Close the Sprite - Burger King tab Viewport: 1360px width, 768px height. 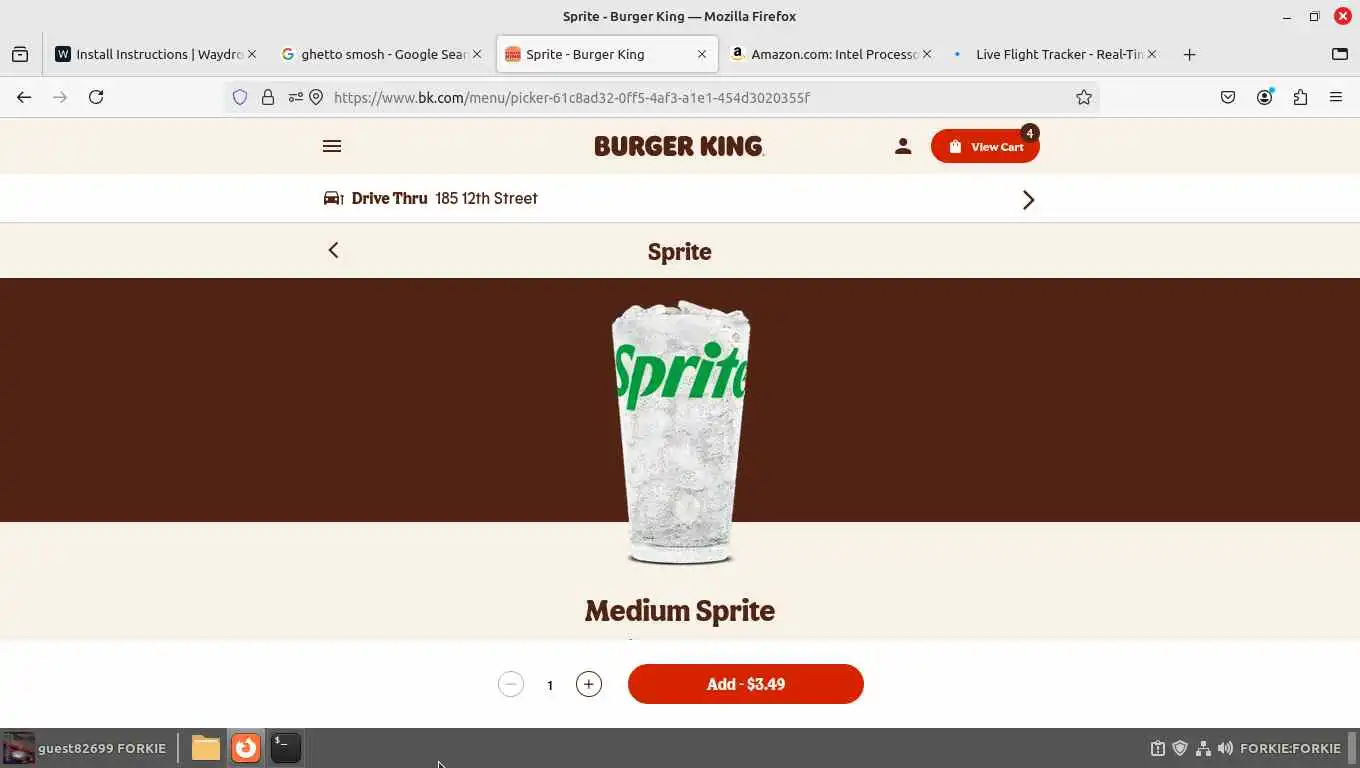point(702,54)
